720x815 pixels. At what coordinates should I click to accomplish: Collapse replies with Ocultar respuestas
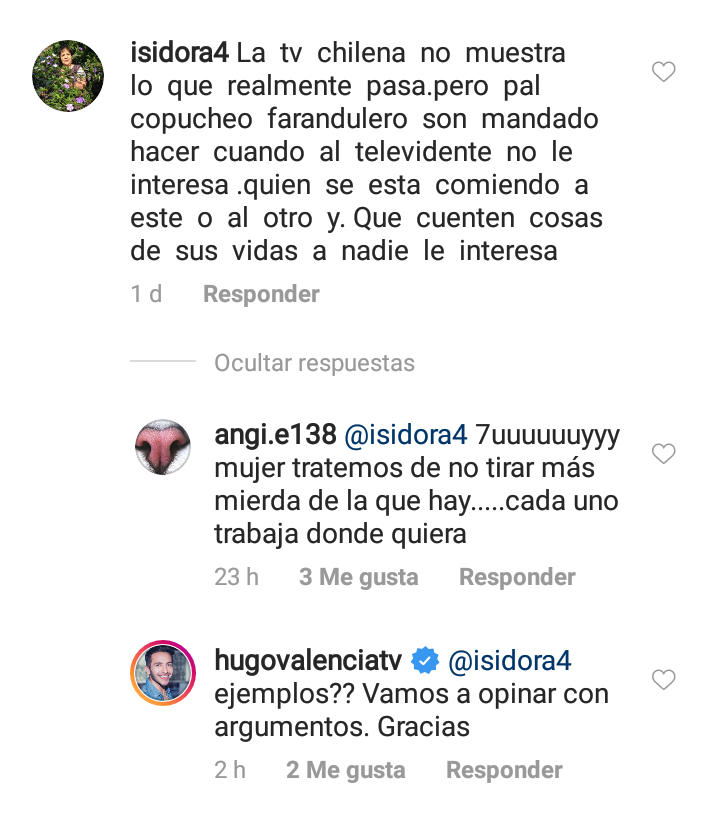point(314,362)
